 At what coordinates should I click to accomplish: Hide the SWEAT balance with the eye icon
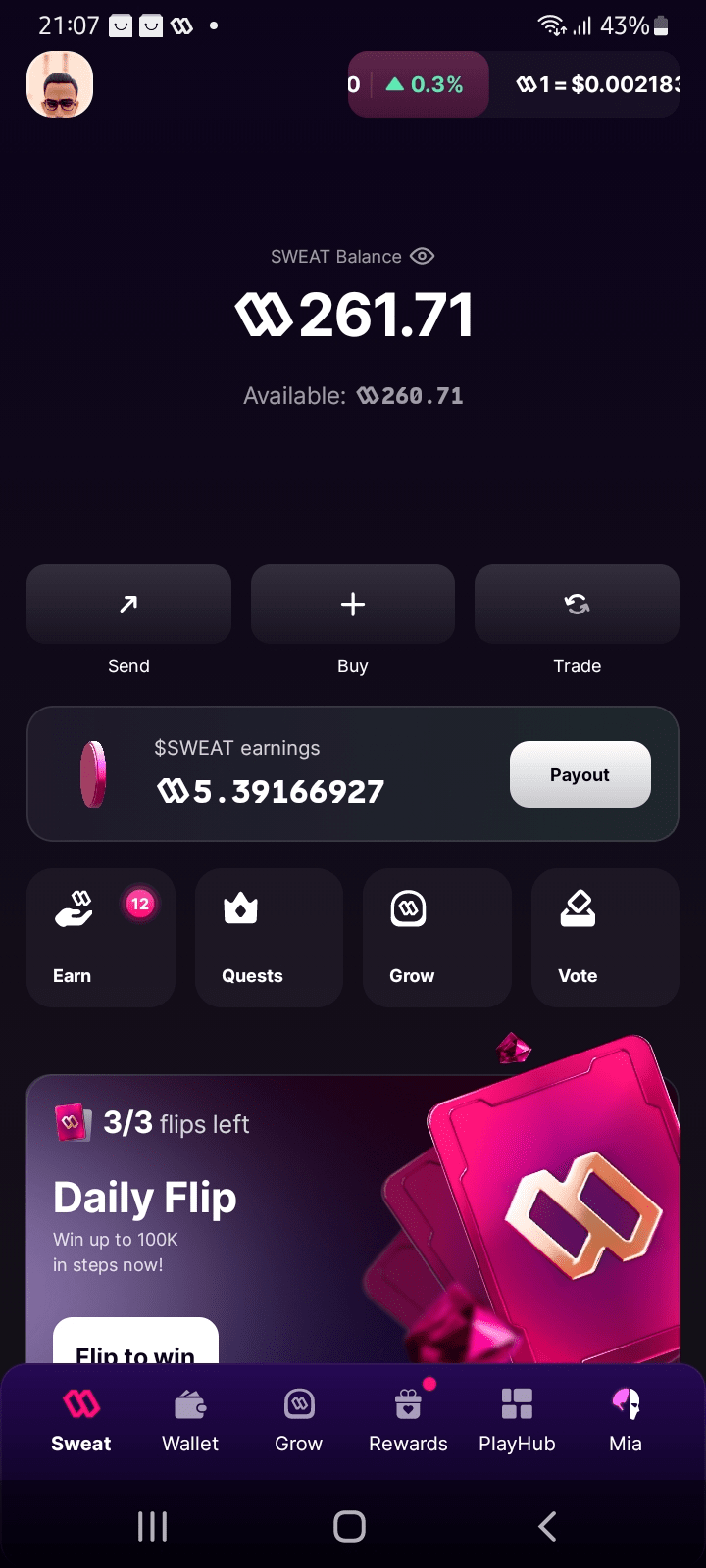coord(422,256)
